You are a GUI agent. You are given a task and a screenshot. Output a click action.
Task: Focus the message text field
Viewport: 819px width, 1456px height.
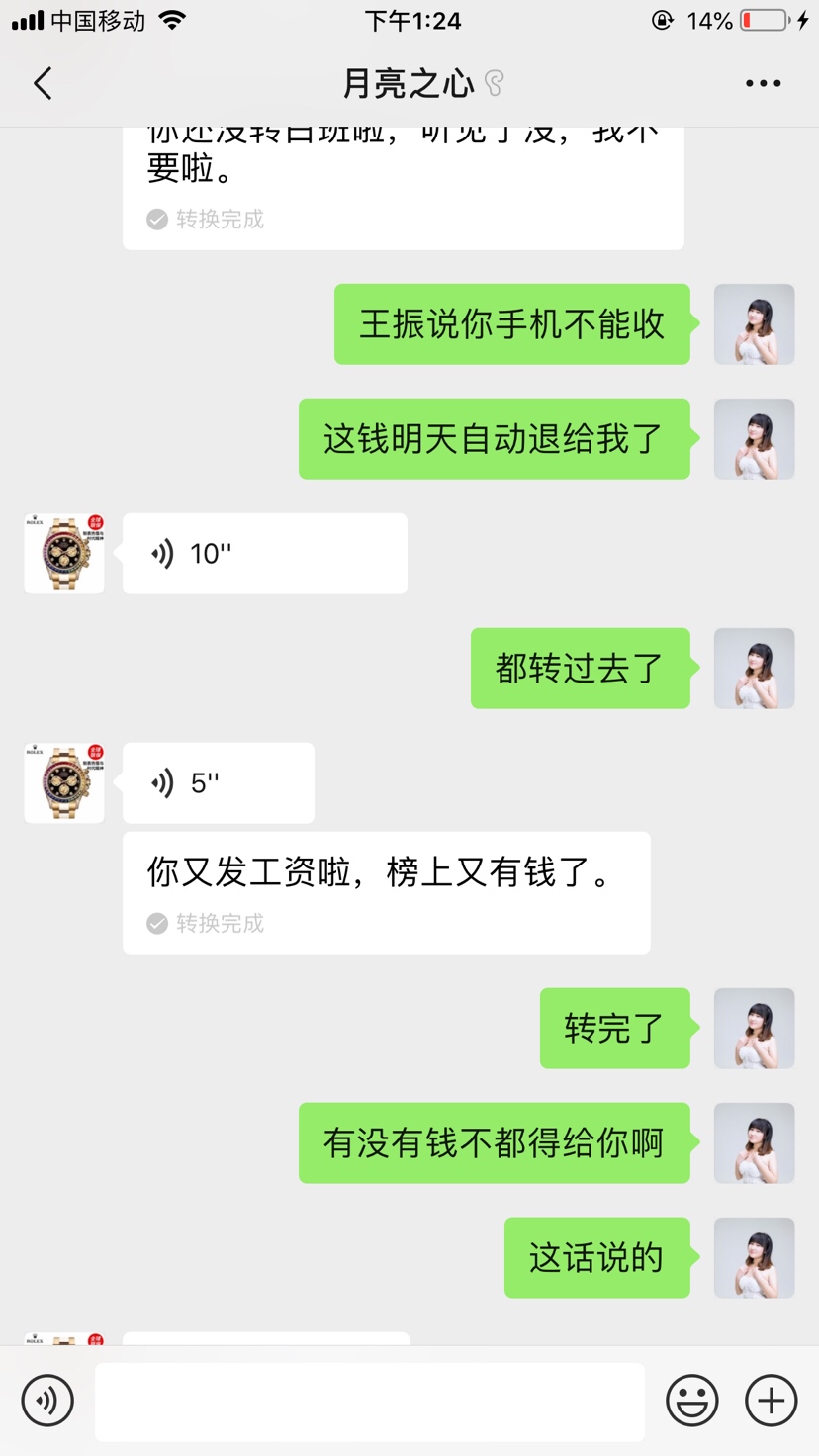(x=369, y=1402)
